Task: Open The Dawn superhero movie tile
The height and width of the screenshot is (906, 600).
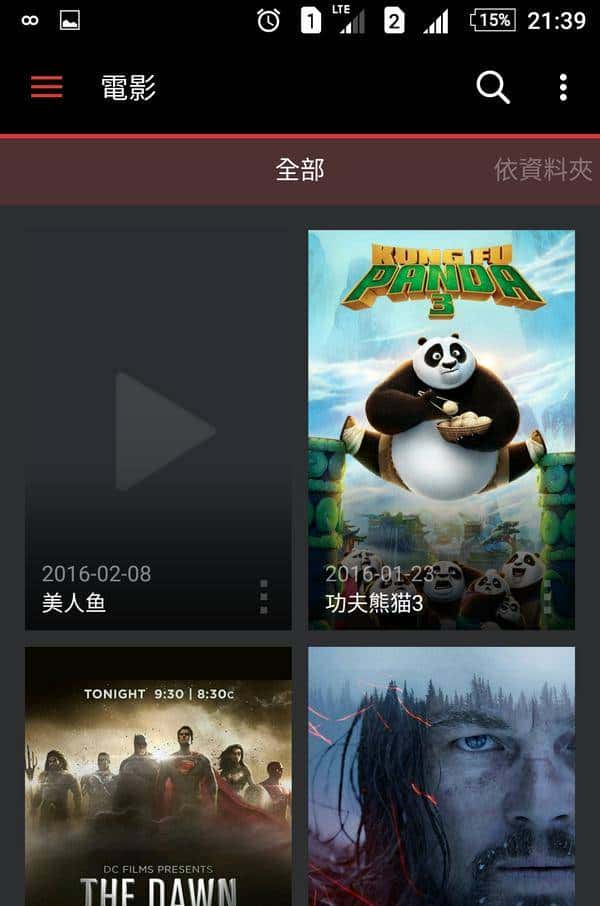Action: (158, 776)
